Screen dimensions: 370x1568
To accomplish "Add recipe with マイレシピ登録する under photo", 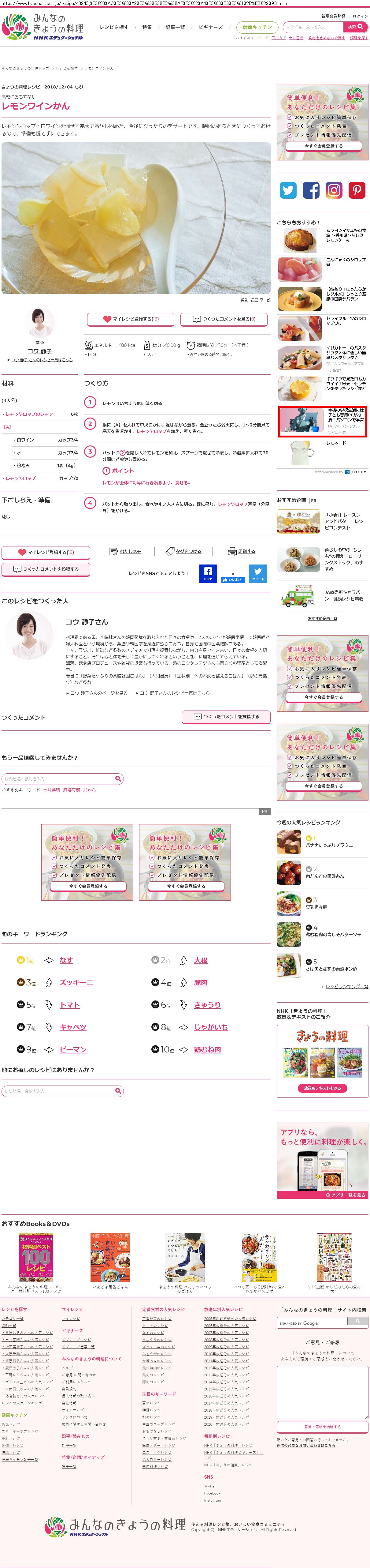I will [131, 318].
